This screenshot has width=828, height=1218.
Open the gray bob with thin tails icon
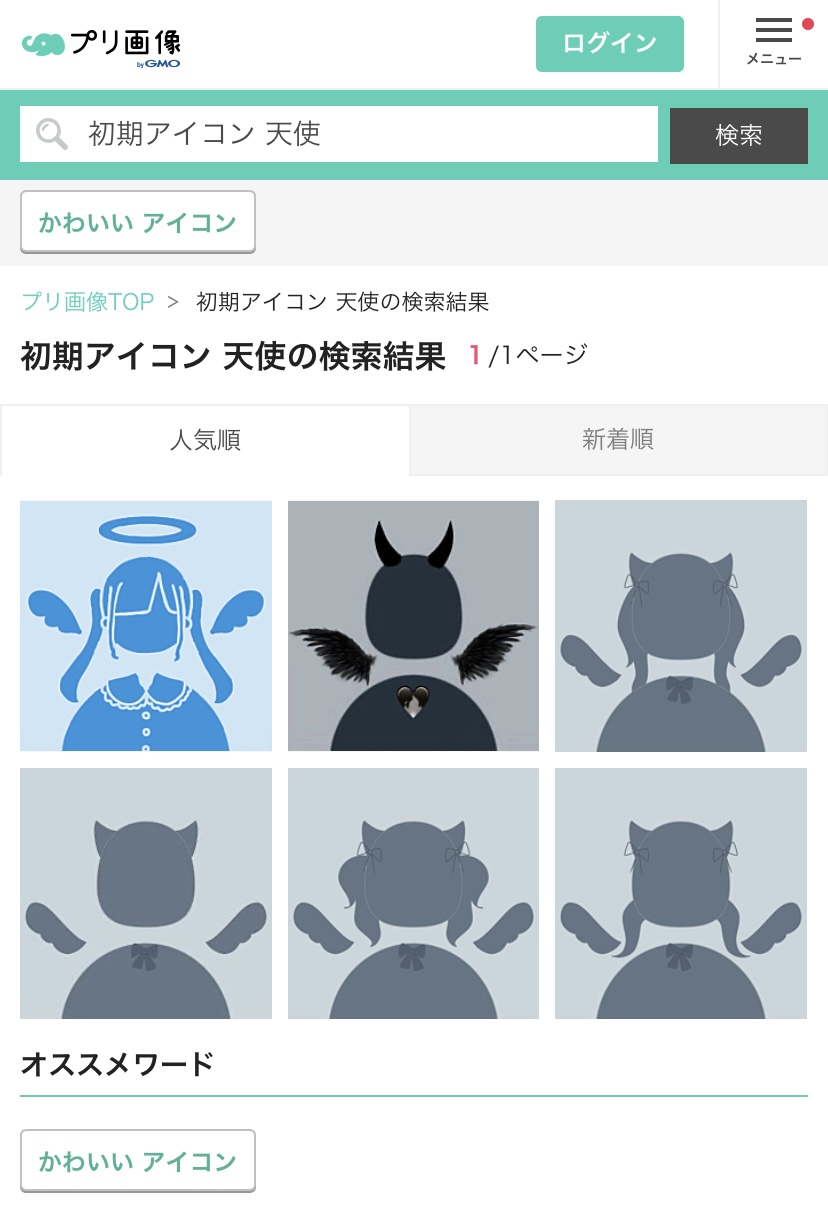[x=680, y=893]
